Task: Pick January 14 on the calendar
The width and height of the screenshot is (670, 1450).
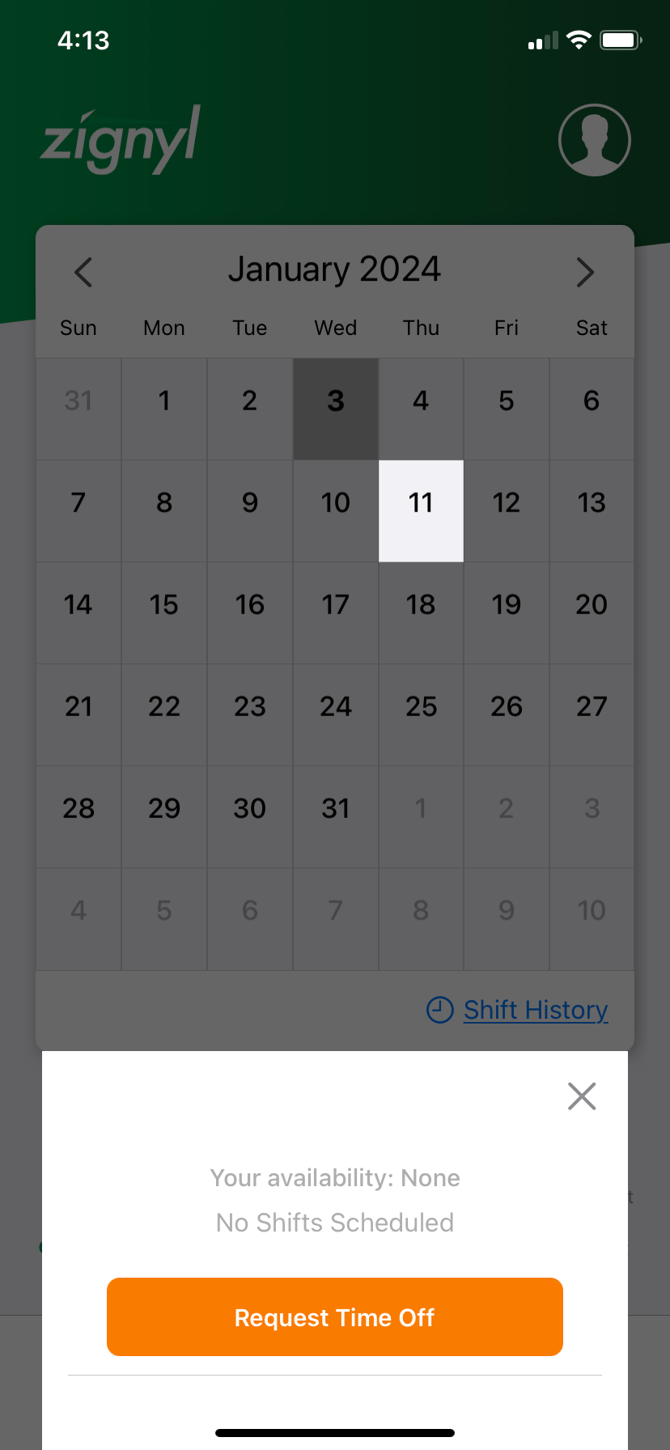Action: tap(78, 605)
